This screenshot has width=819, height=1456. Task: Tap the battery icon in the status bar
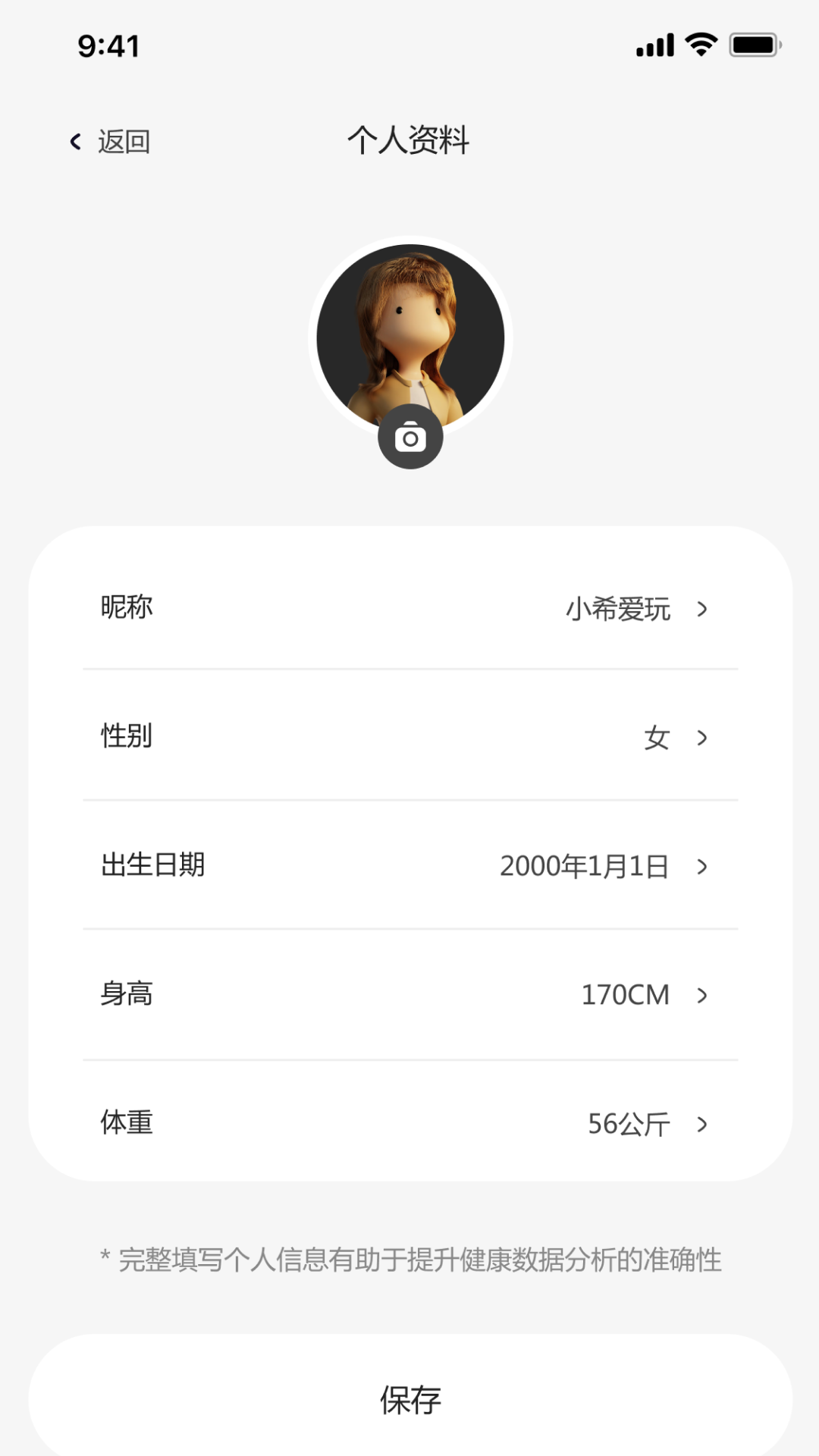pos(754,43)
